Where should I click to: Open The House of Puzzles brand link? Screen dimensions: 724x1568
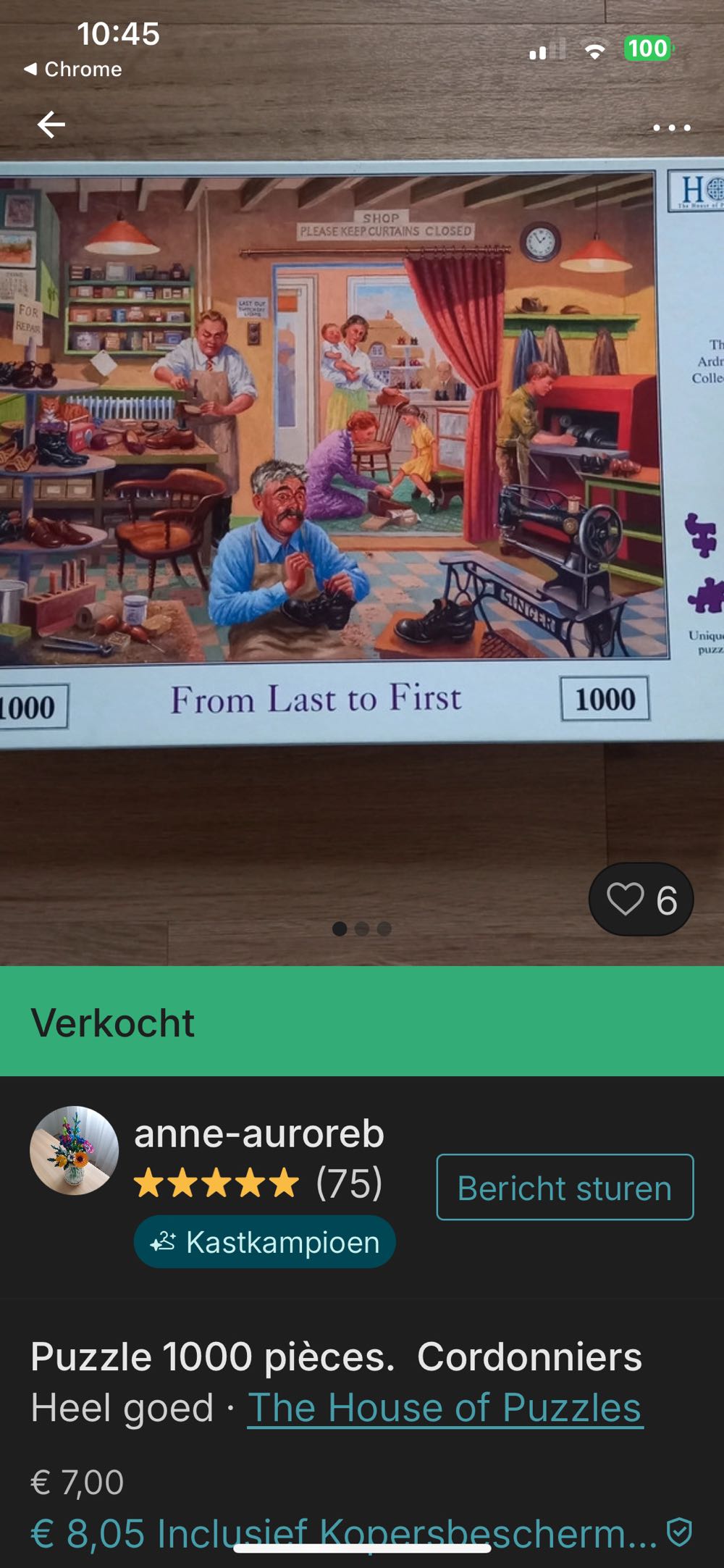[445, 1408]
